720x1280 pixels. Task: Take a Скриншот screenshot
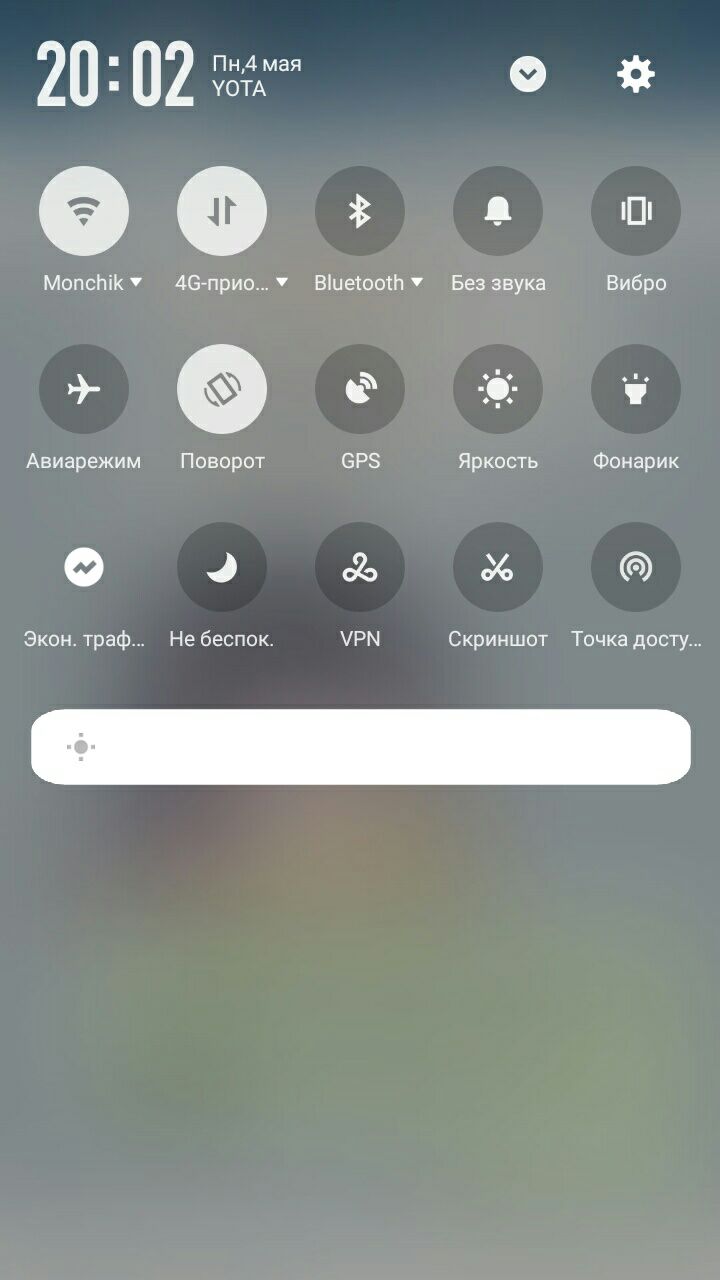498,567
